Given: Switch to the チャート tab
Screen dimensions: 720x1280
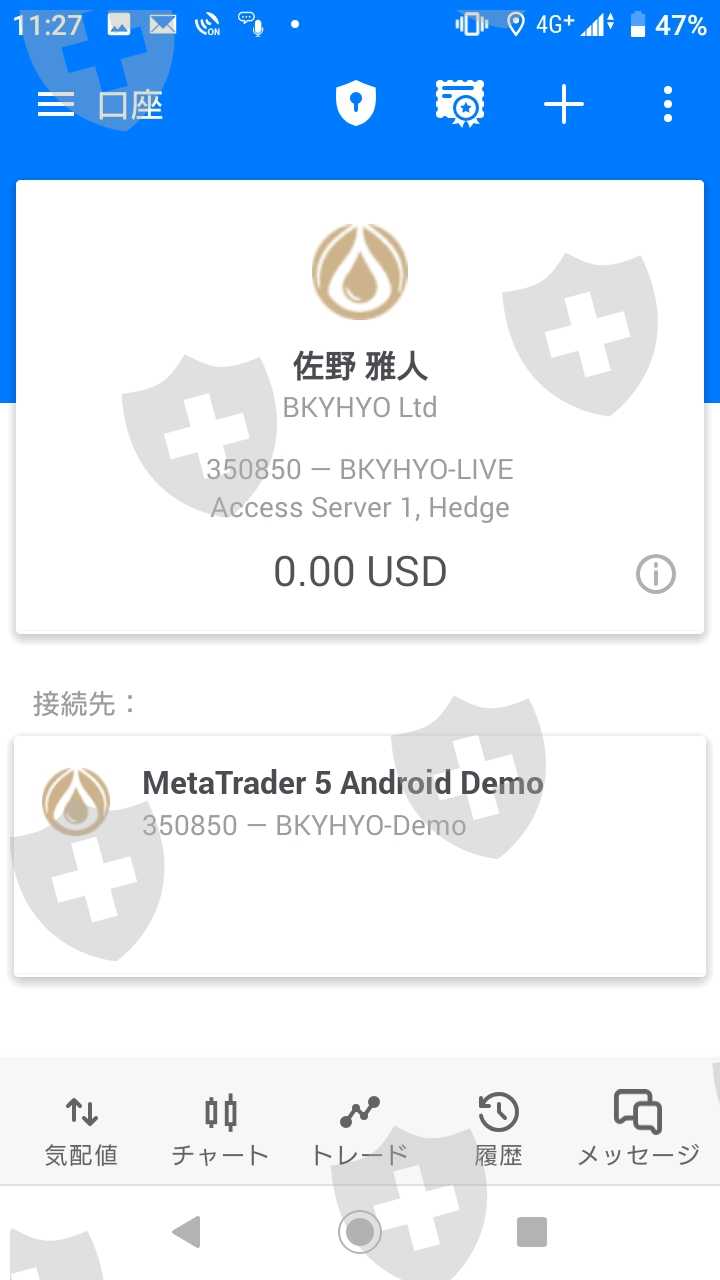Looking at the screenshot, I should tap(220, 1129).
